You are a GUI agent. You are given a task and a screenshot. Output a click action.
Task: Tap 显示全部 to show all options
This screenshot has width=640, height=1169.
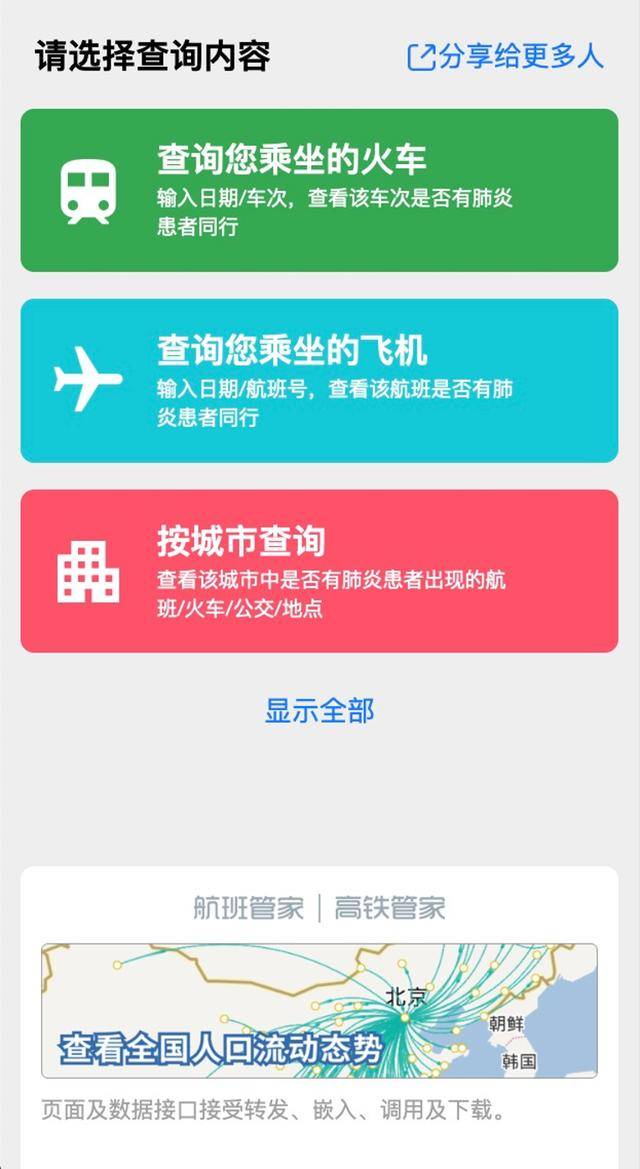click(319, 711)
